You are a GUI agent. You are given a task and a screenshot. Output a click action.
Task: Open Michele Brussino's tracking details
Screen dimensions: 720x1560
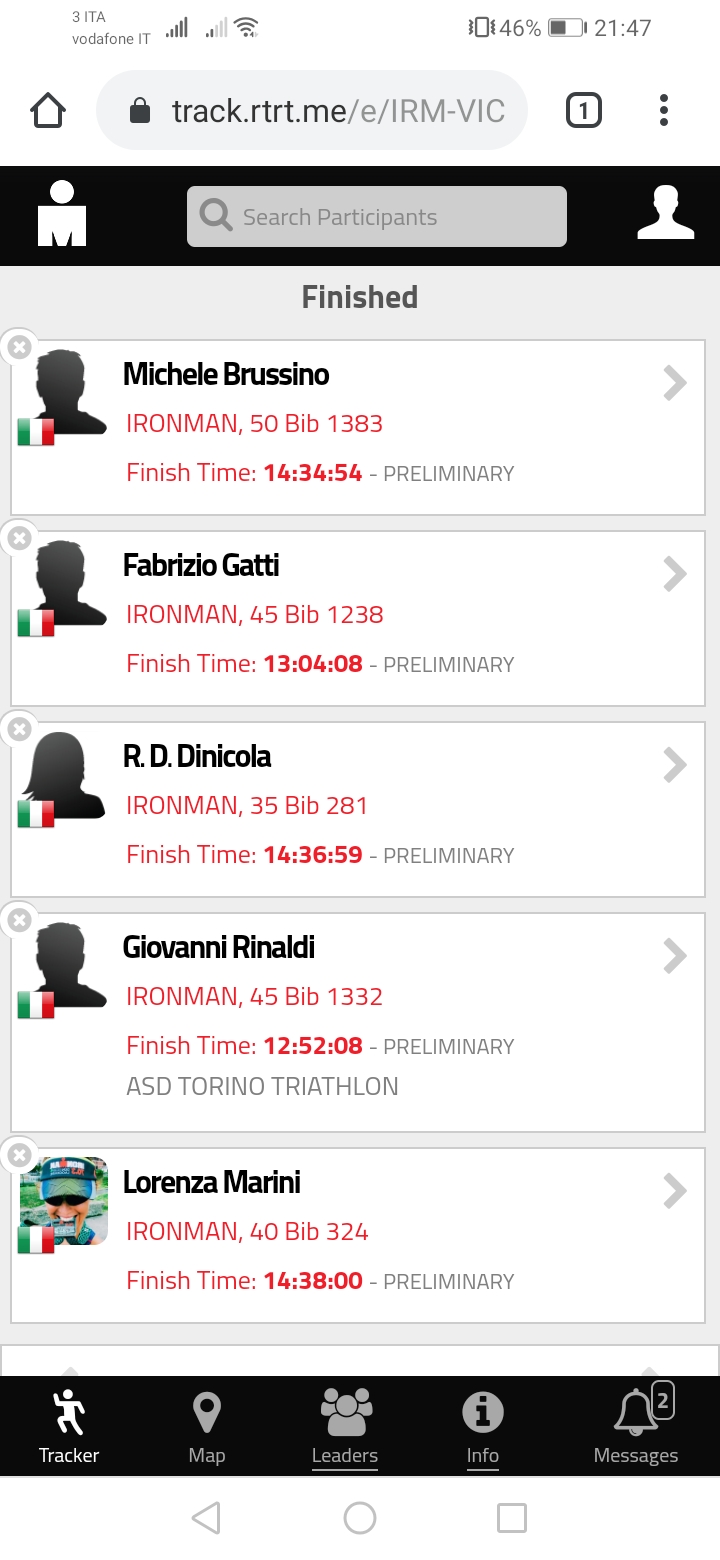pyautogui.click(x=358, y=428)
